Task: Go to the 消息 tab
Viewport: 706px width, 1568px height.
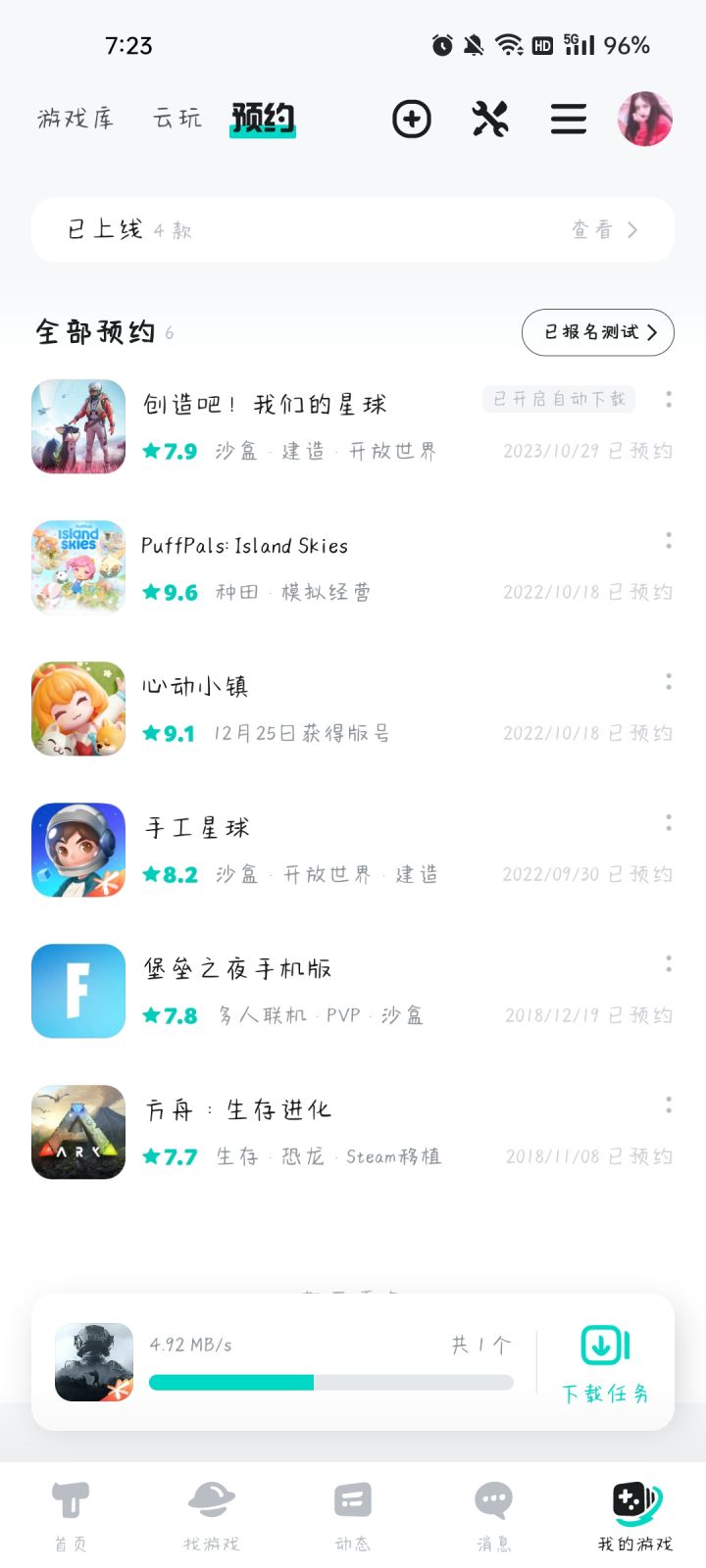Action: pos(493,1515)
